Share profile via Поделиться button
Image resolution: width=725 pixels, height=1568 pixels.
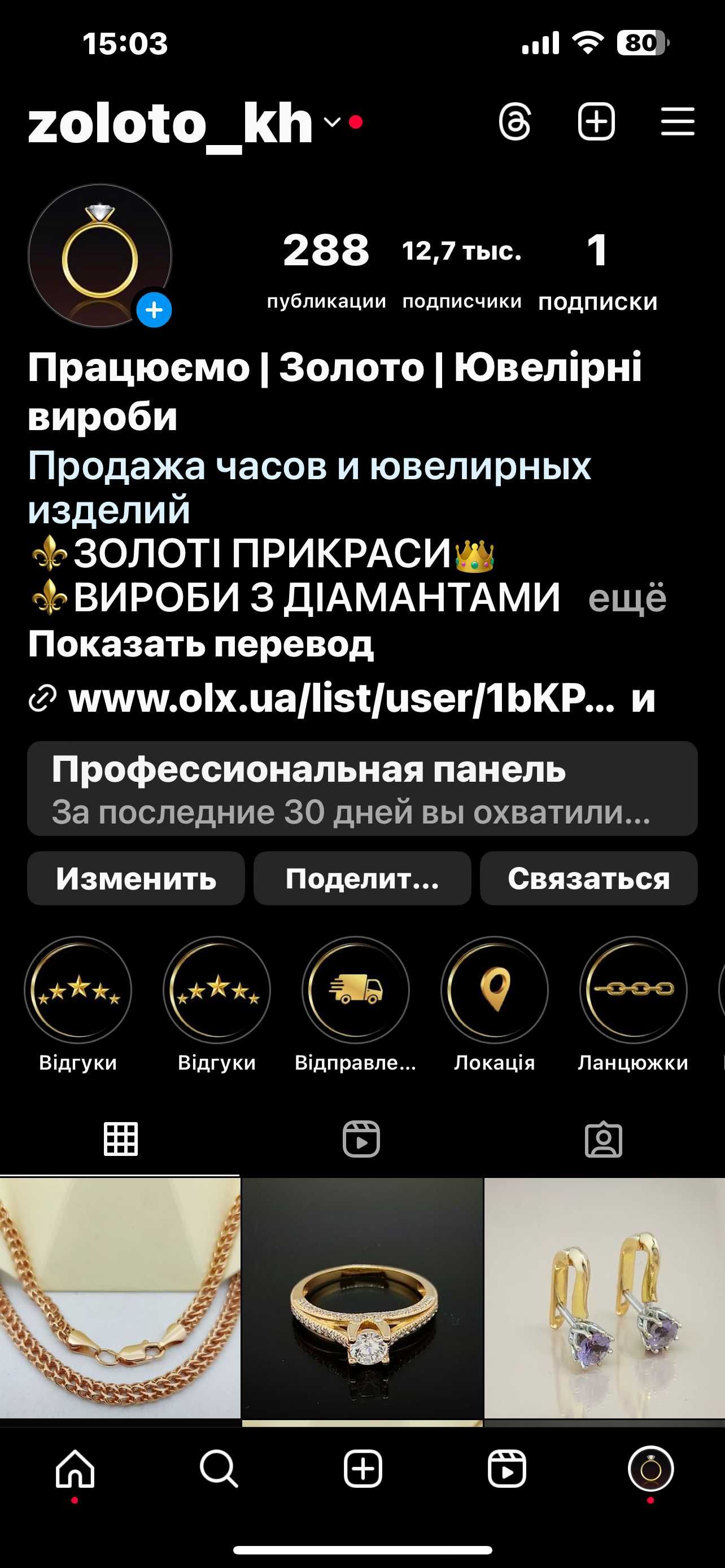coord(362,878)
